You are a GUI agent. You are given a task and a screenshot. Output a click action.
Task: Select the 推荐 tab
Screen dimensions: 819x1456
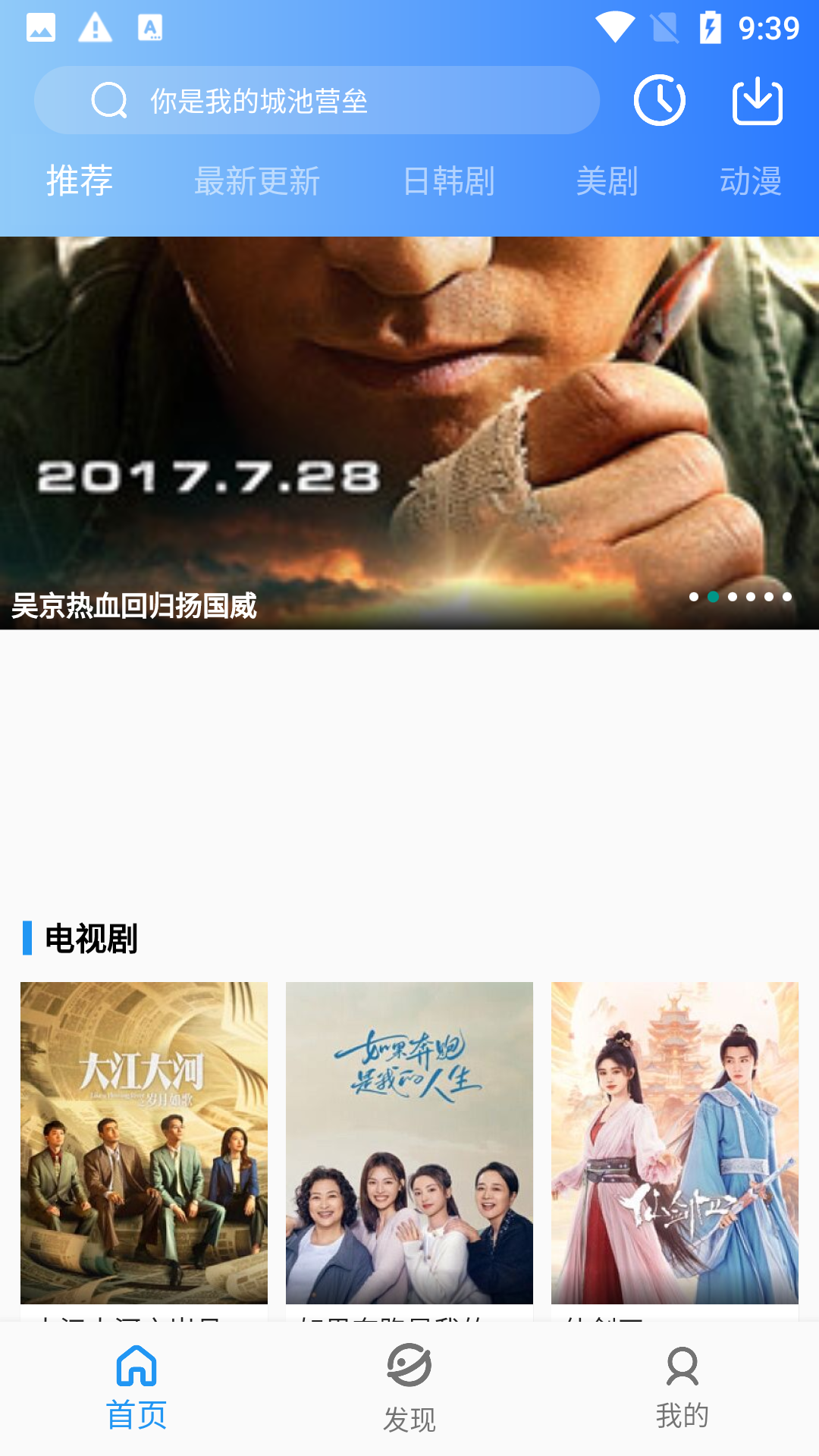point(80,181)
